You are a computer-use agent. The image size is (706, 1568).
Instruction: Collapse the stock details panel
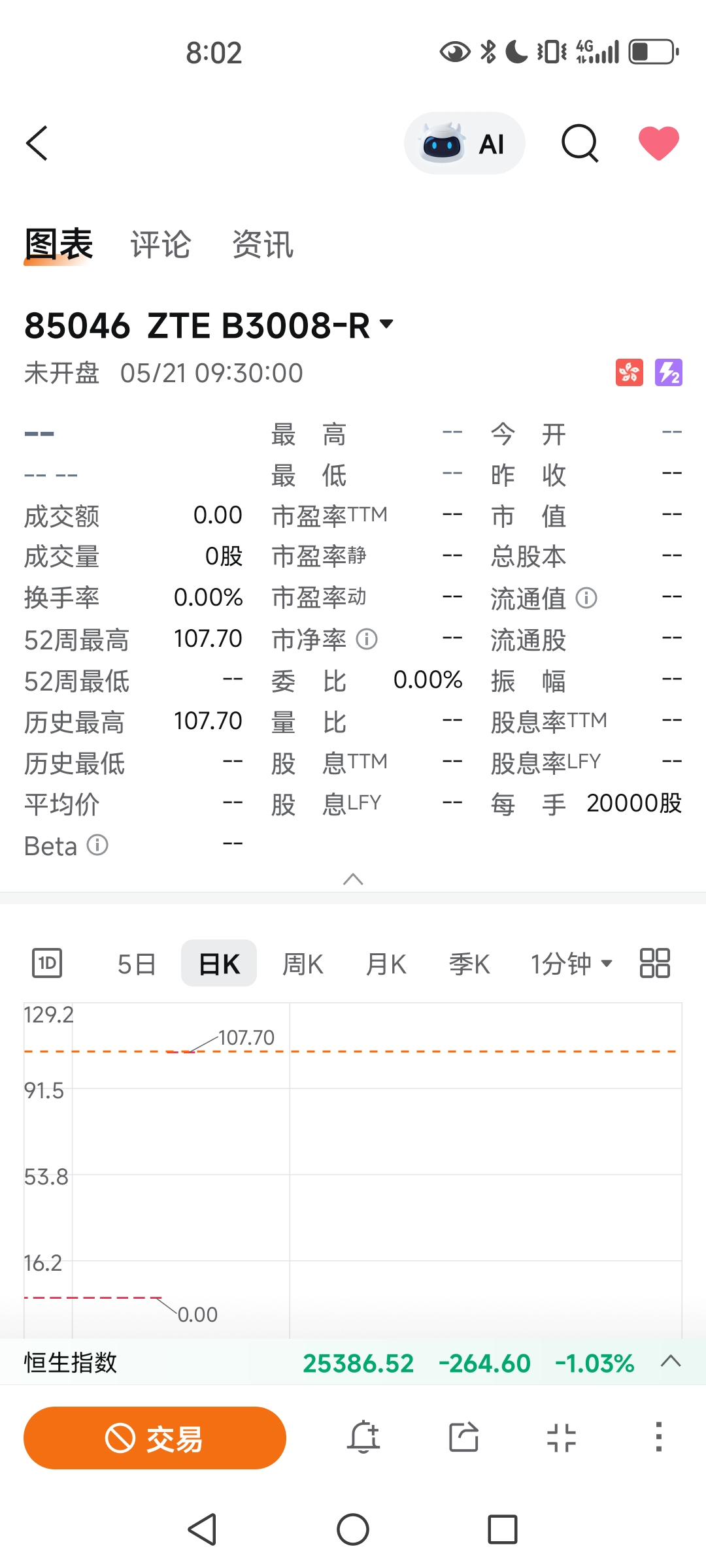point(353,879)
